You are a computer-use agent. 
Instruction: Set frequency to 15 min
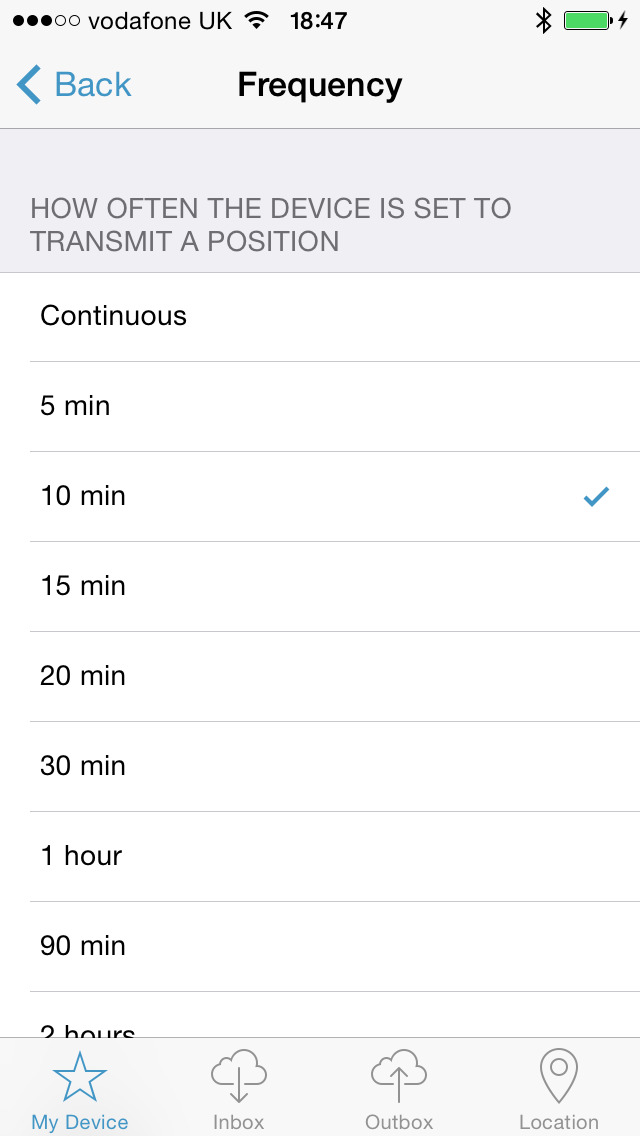point(320,586)
